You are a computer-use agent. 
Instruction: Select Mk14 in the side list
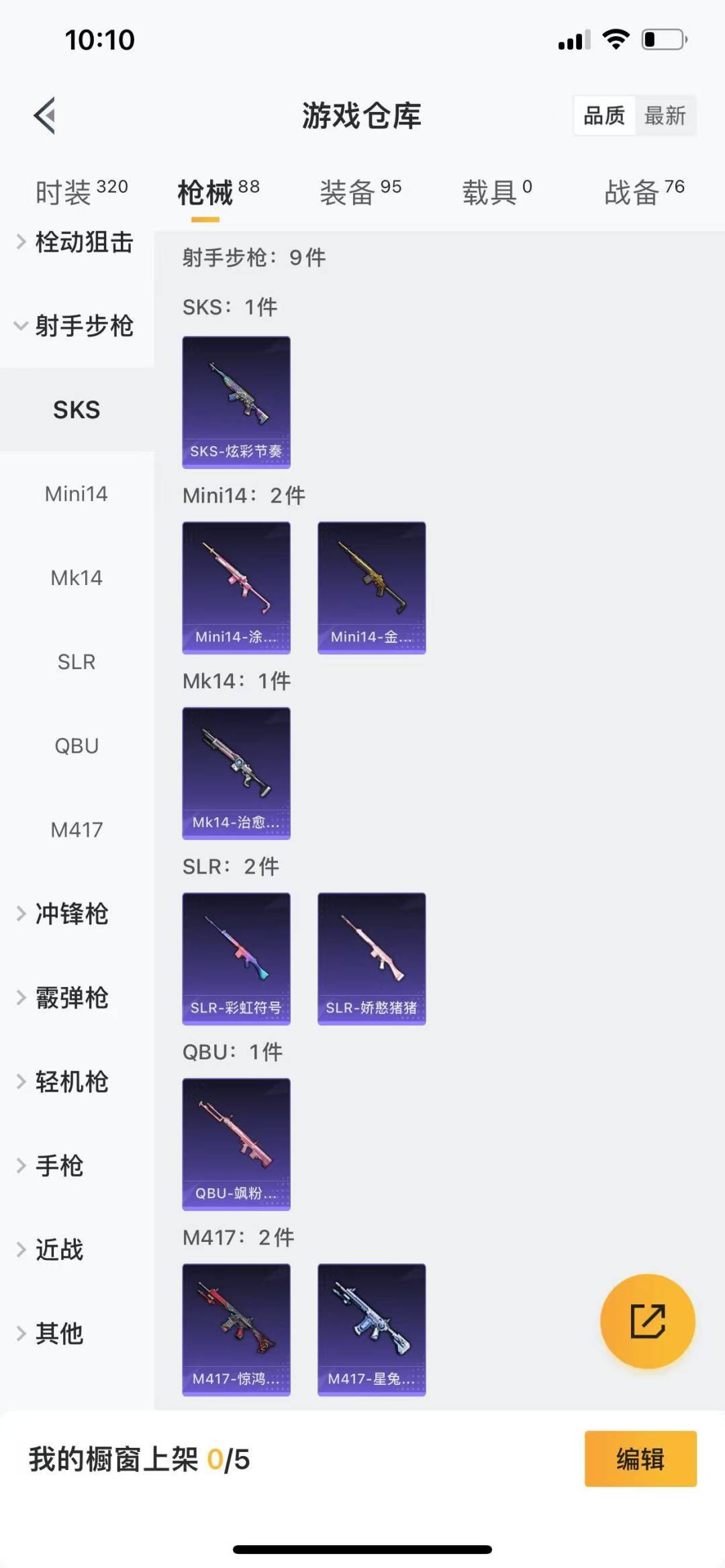coord(77,578)
